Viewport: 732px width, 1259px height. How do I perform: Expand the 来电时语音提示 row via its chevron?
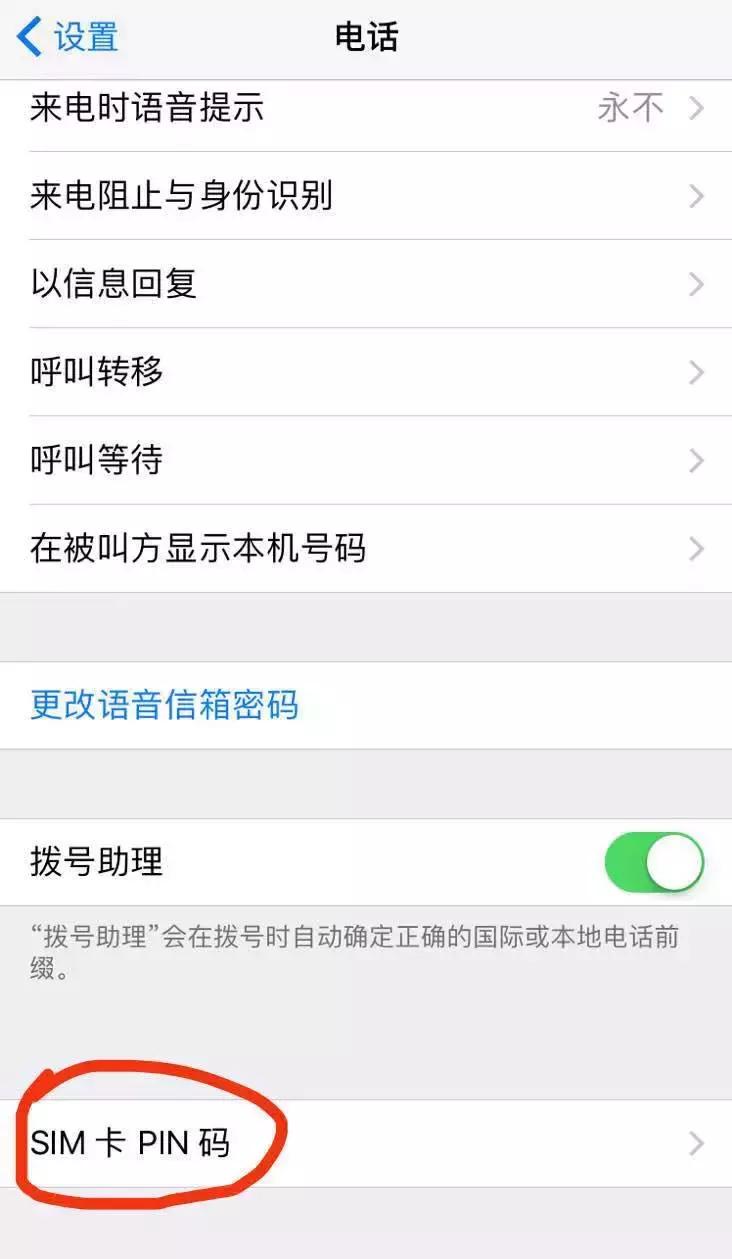point(697,108)
